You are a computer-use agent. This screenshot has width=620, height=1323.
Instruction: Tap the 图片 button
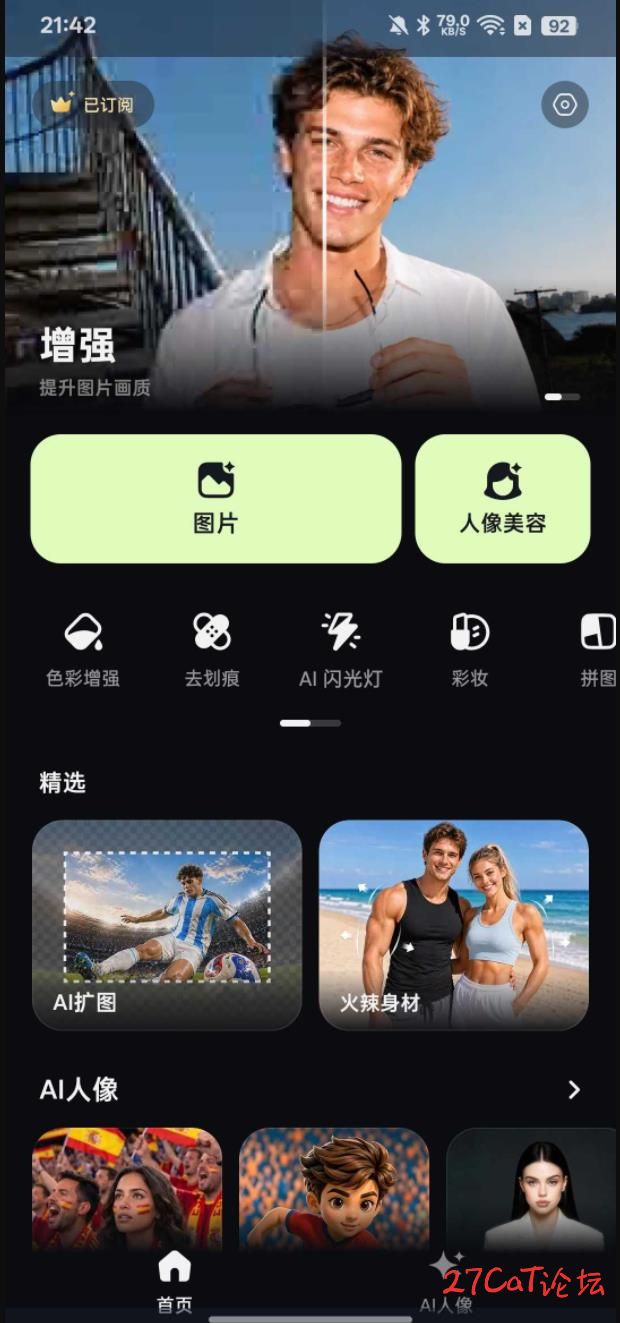[x=216, y=498]
